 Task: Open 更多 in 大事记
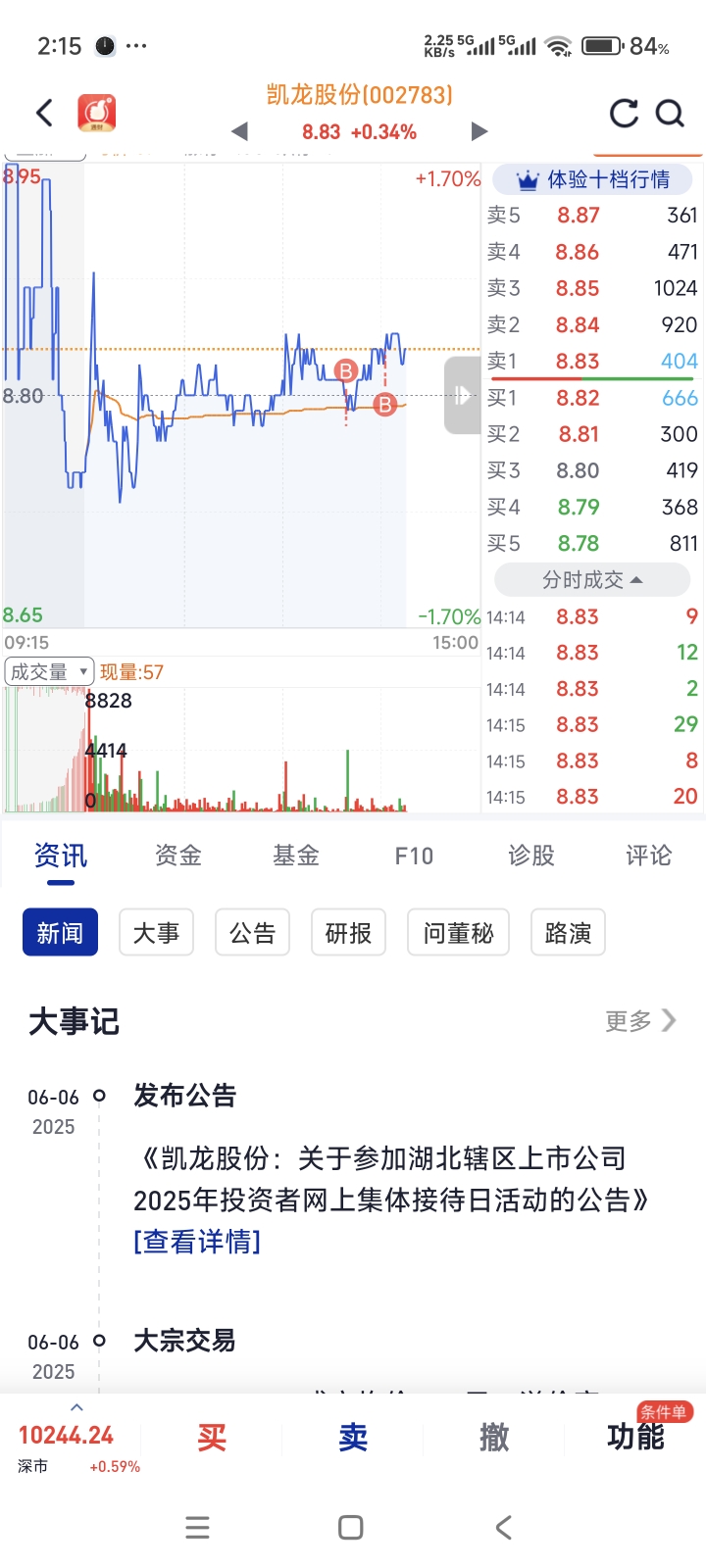click(641, 1021)
